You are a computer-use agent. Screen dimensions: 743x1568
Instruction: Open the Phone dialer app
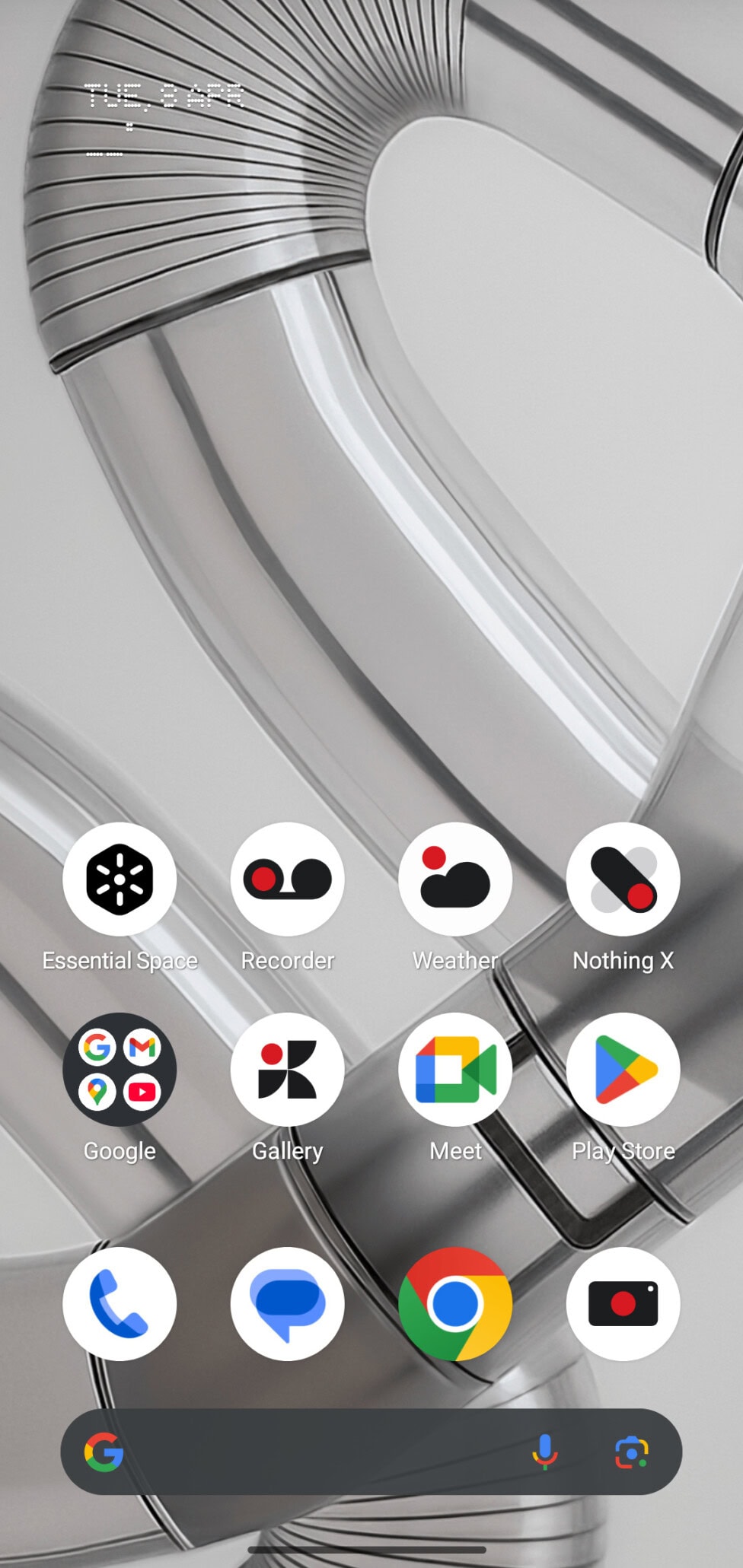[120, 1303]
